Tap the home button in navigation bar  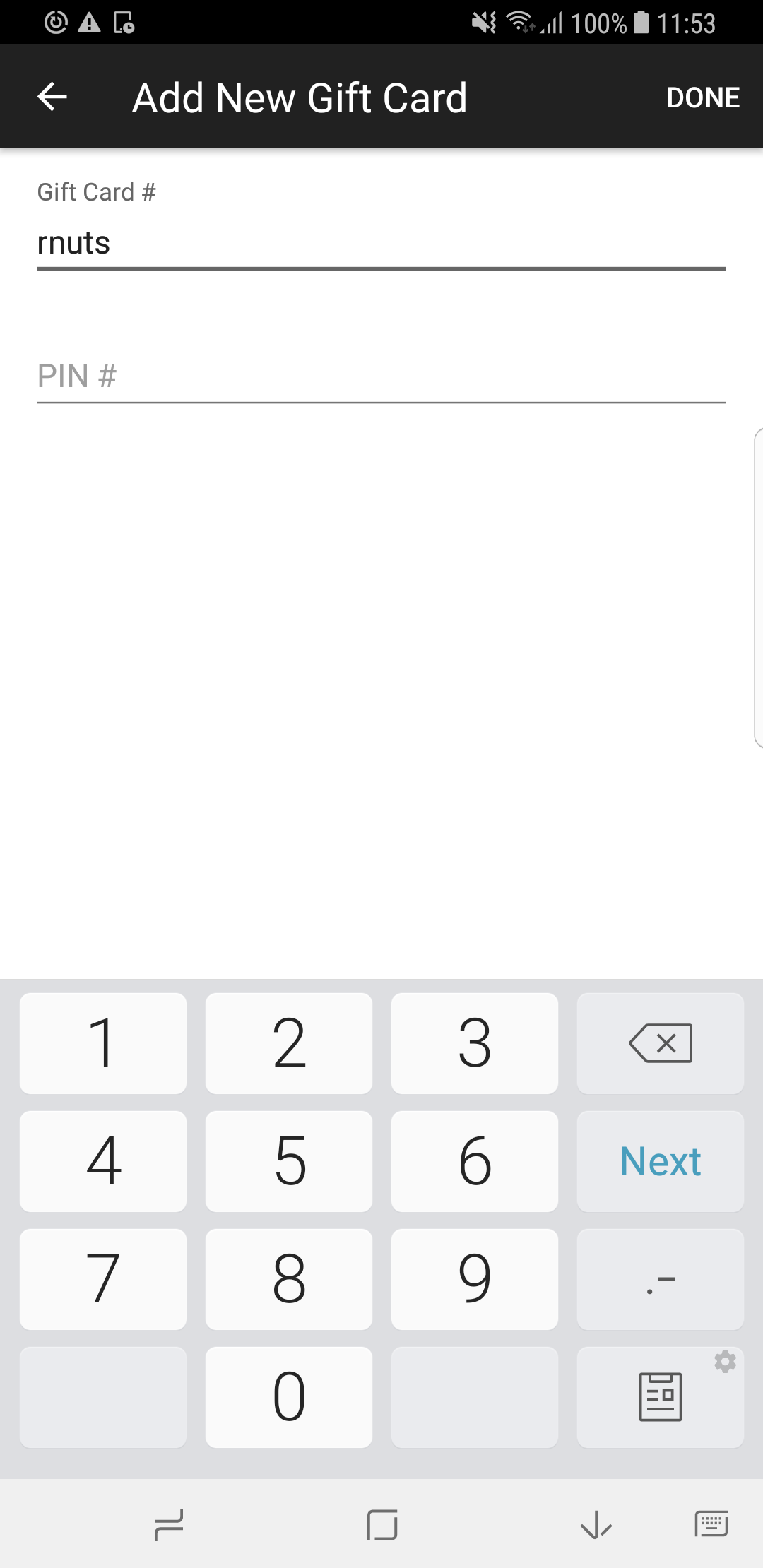(x=382, y=1524)
